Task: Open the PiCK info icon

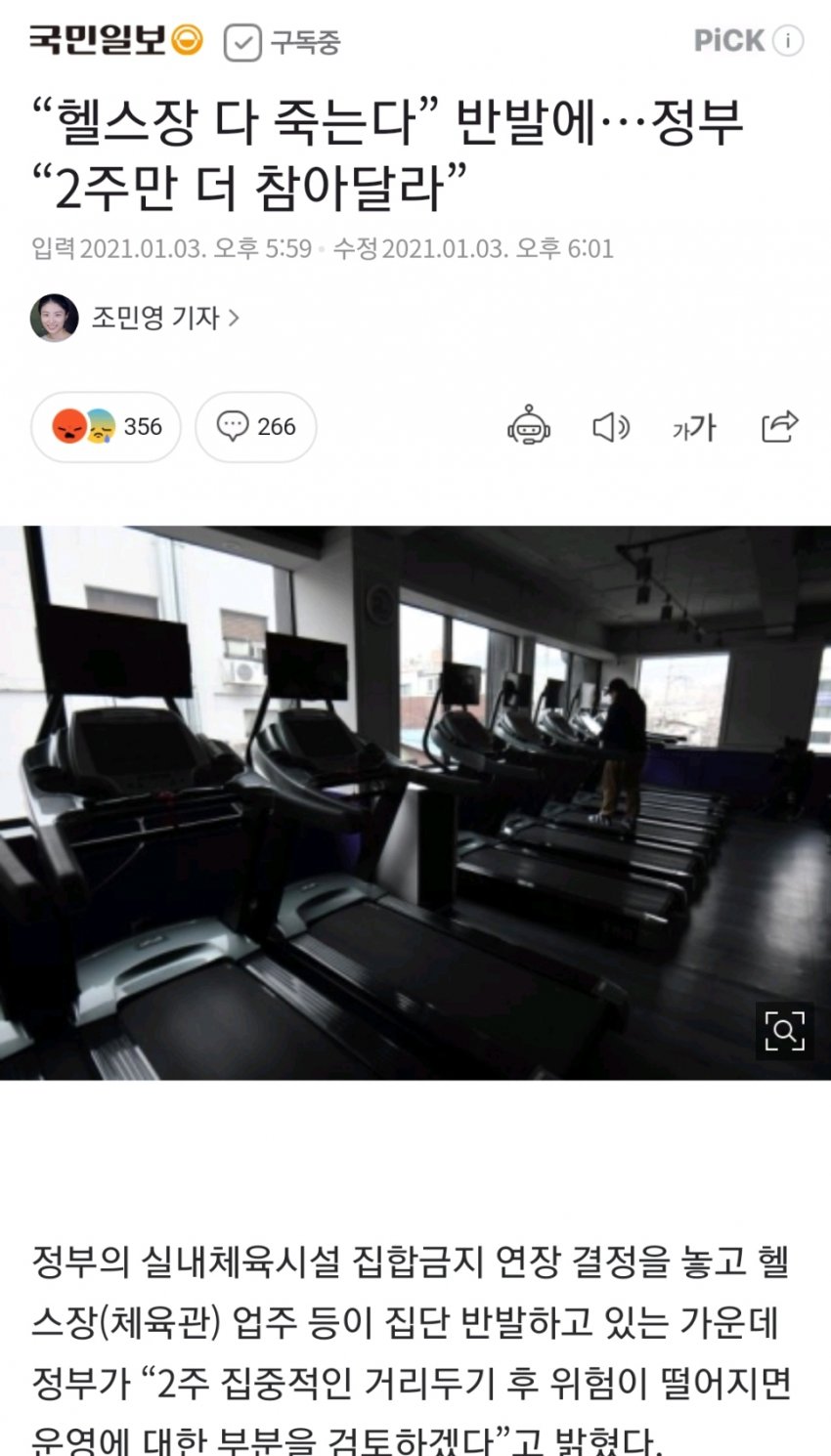Action: 787,41
